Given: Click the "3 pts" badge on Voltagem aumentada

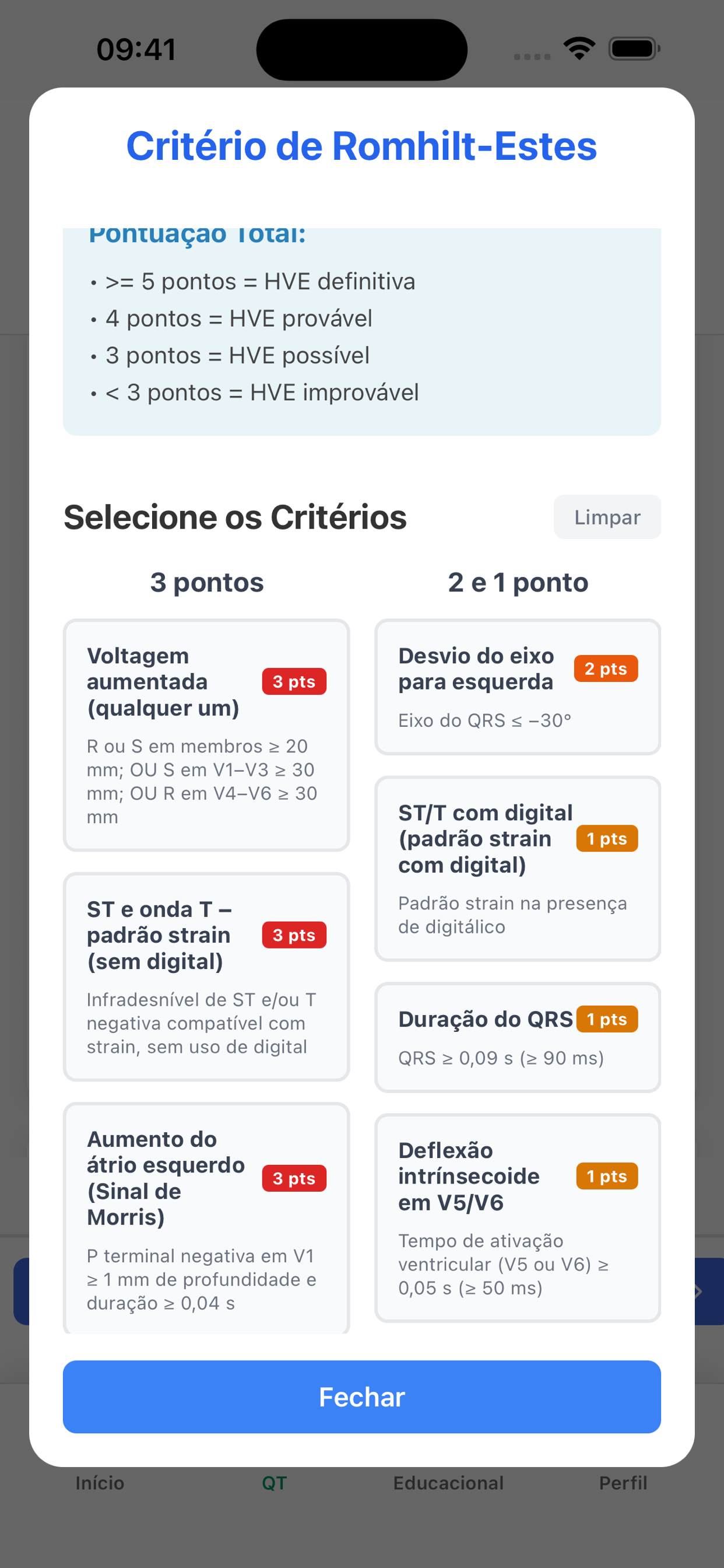Looking at the screenshot, I should click(294, 682).
